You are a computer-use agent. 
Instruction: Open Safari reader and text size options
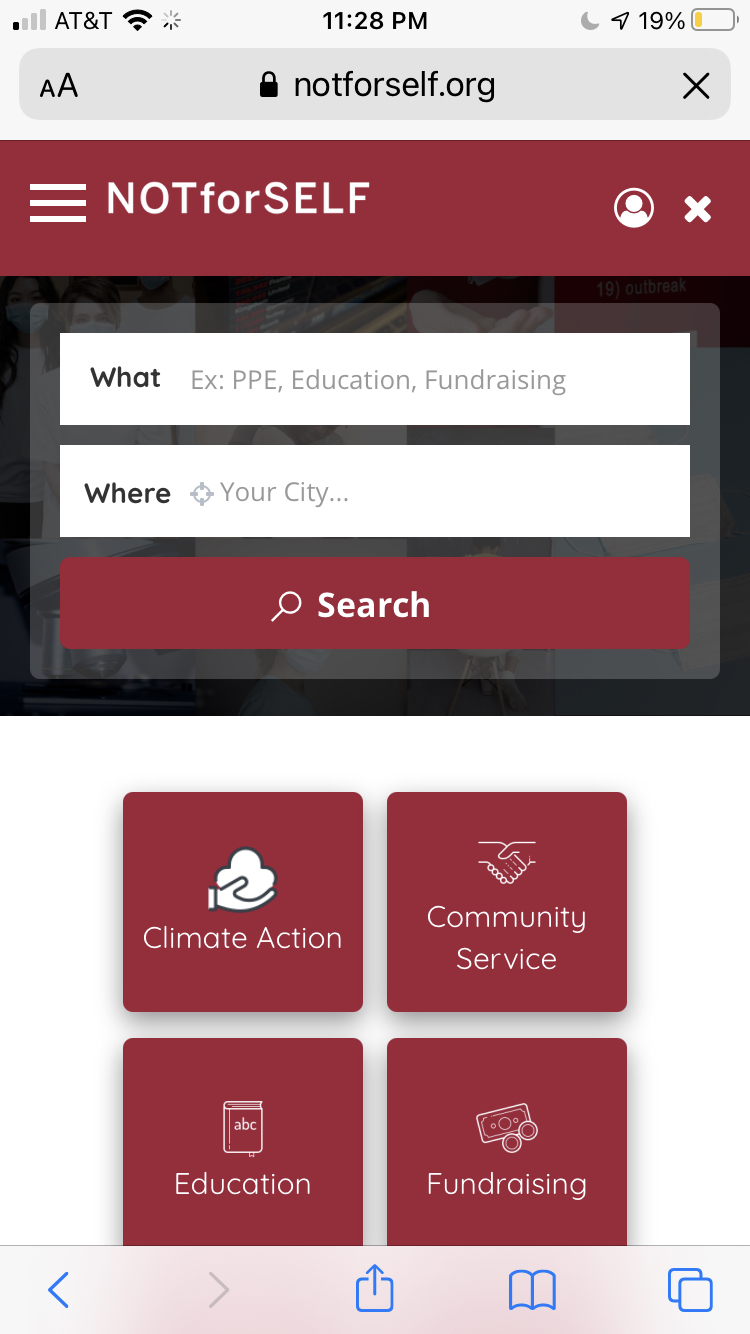pyautogui.click(x=59, y=86)
